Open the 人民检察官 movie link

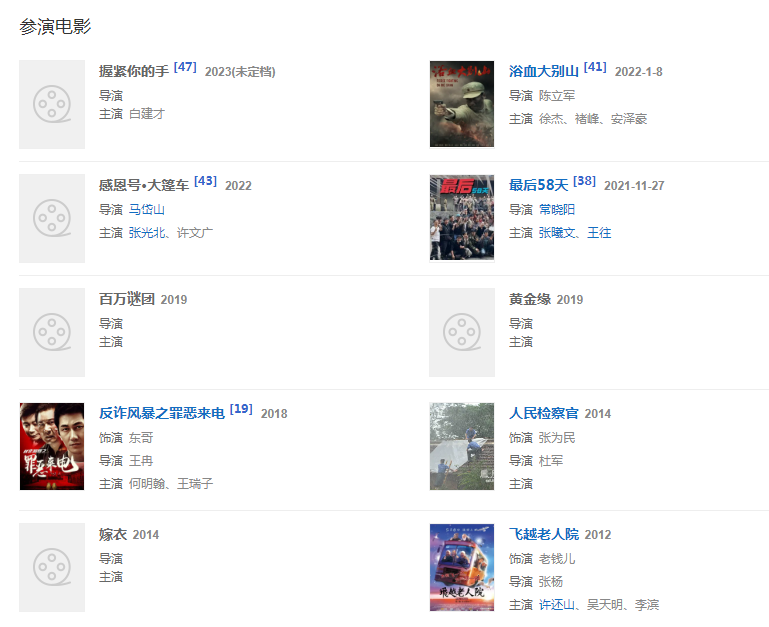click(544, 414)
